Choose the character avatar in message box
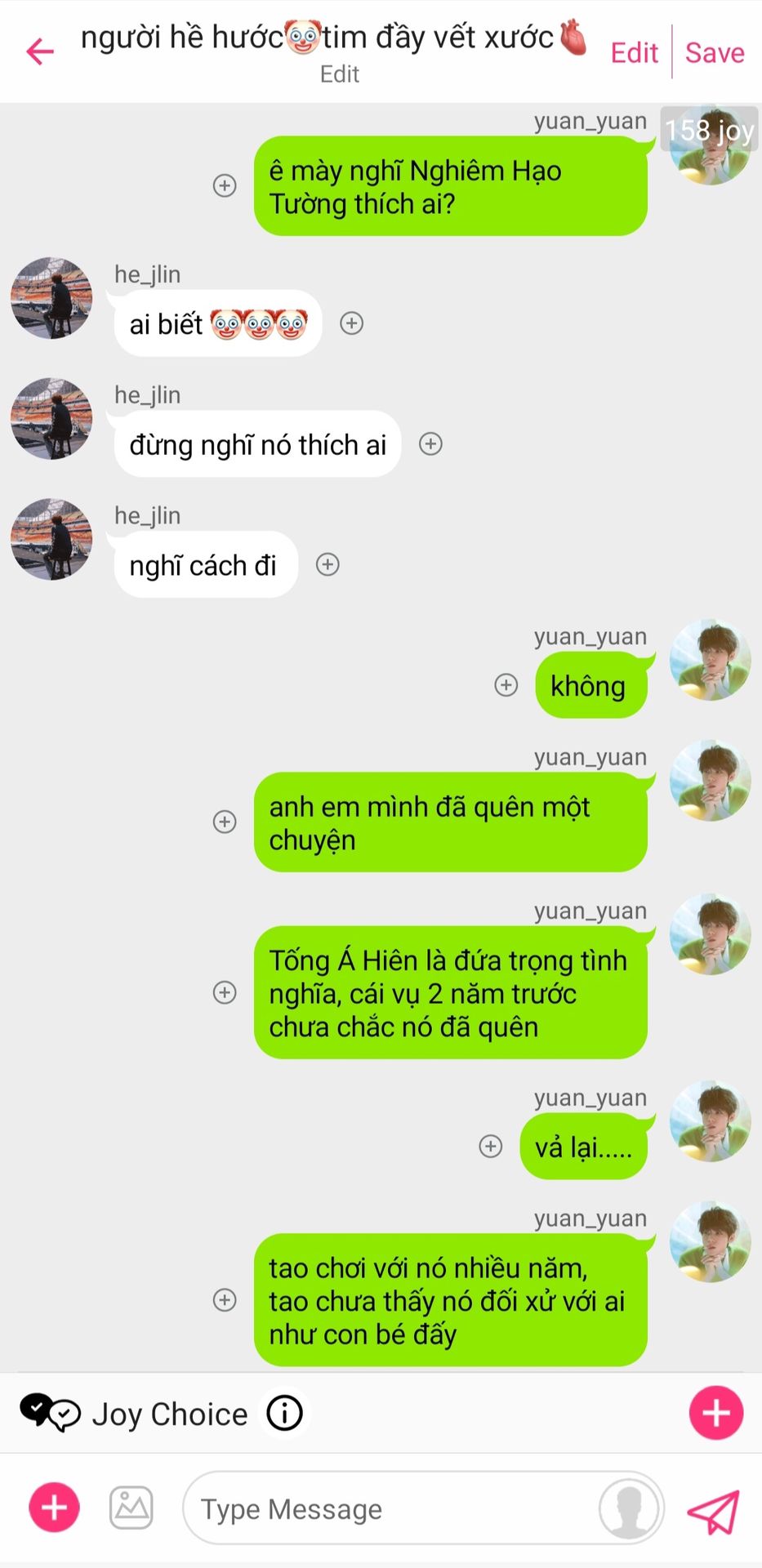762x1568 pixels. click(630, 1508)
